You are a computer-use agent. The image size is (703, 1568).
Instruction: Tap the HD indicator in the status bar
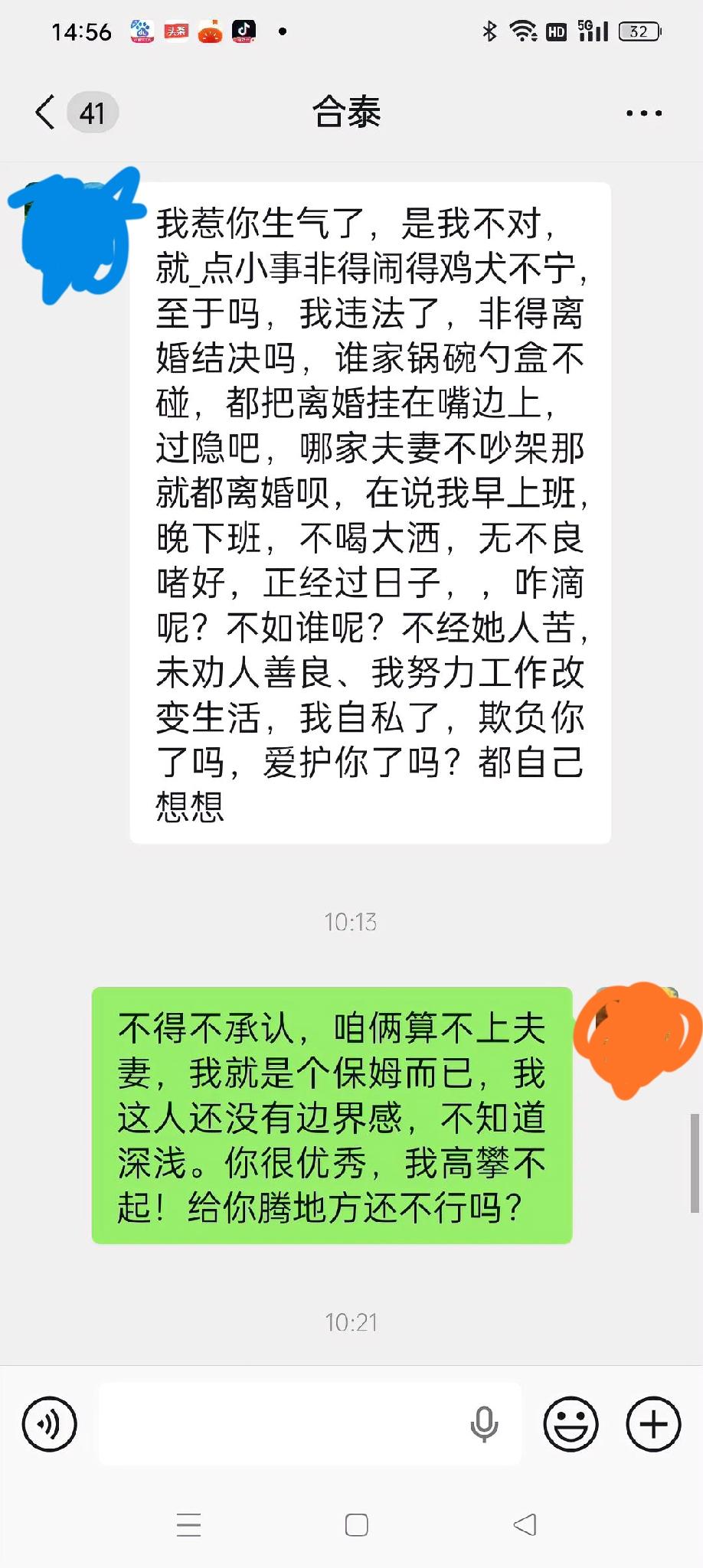pos(555,32)
